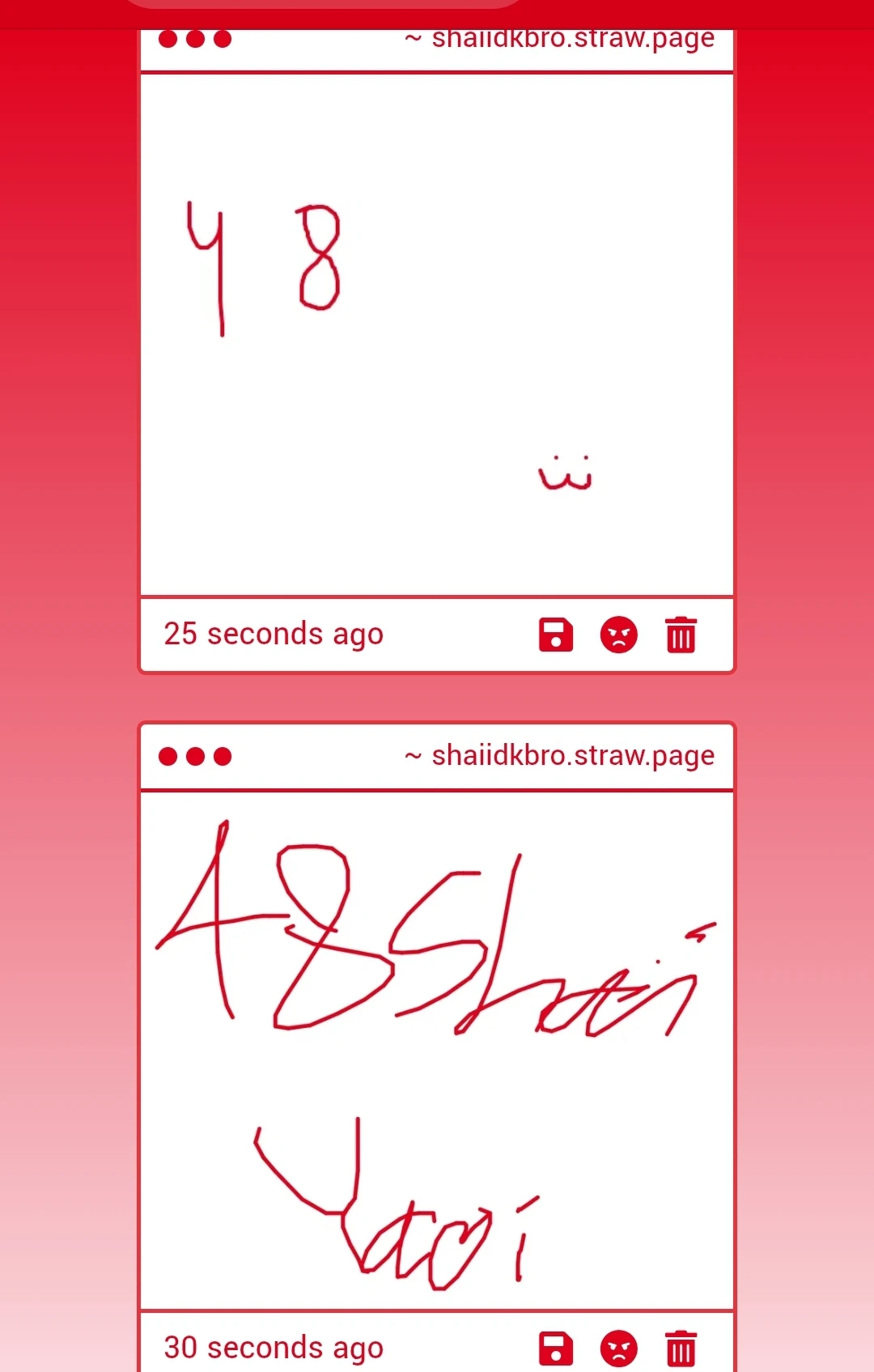The image size is (874, 1372).
Task: Click the three window dots on the second card
Action: [194, 755]
